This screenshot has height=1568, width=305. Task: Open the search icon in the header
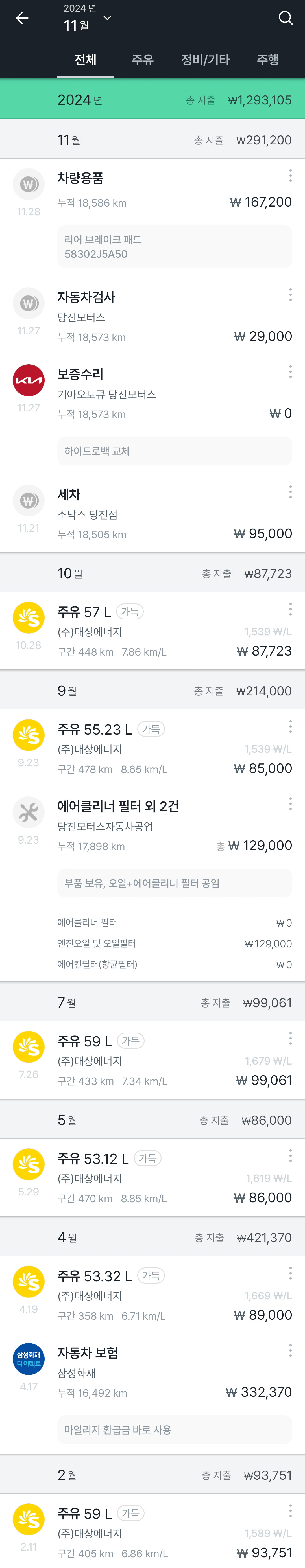tap(286, 18)
